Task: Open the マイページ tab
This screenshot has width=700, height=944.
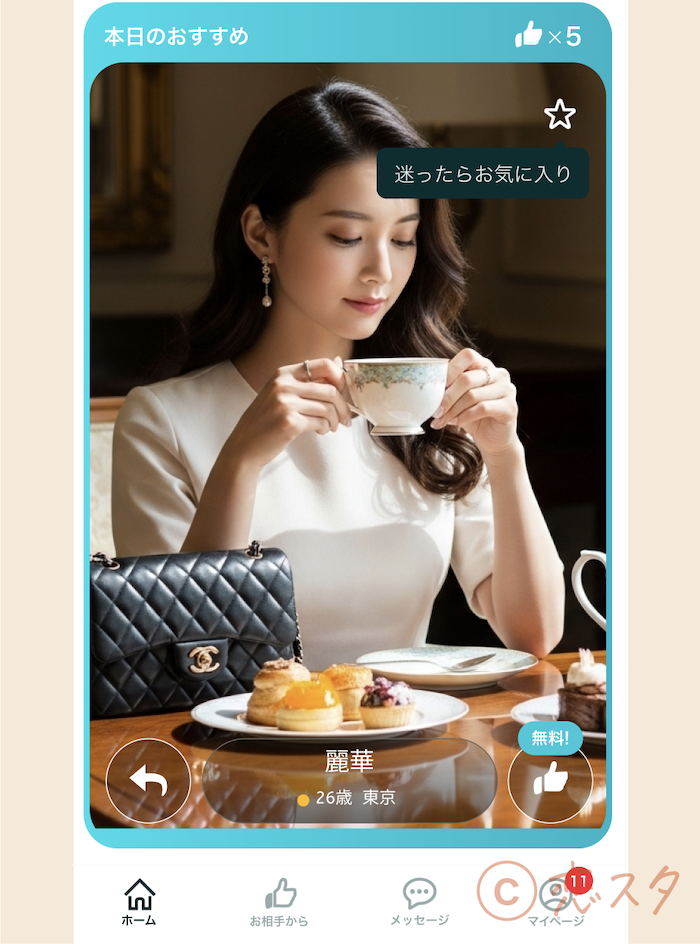Action: (556, 901)
